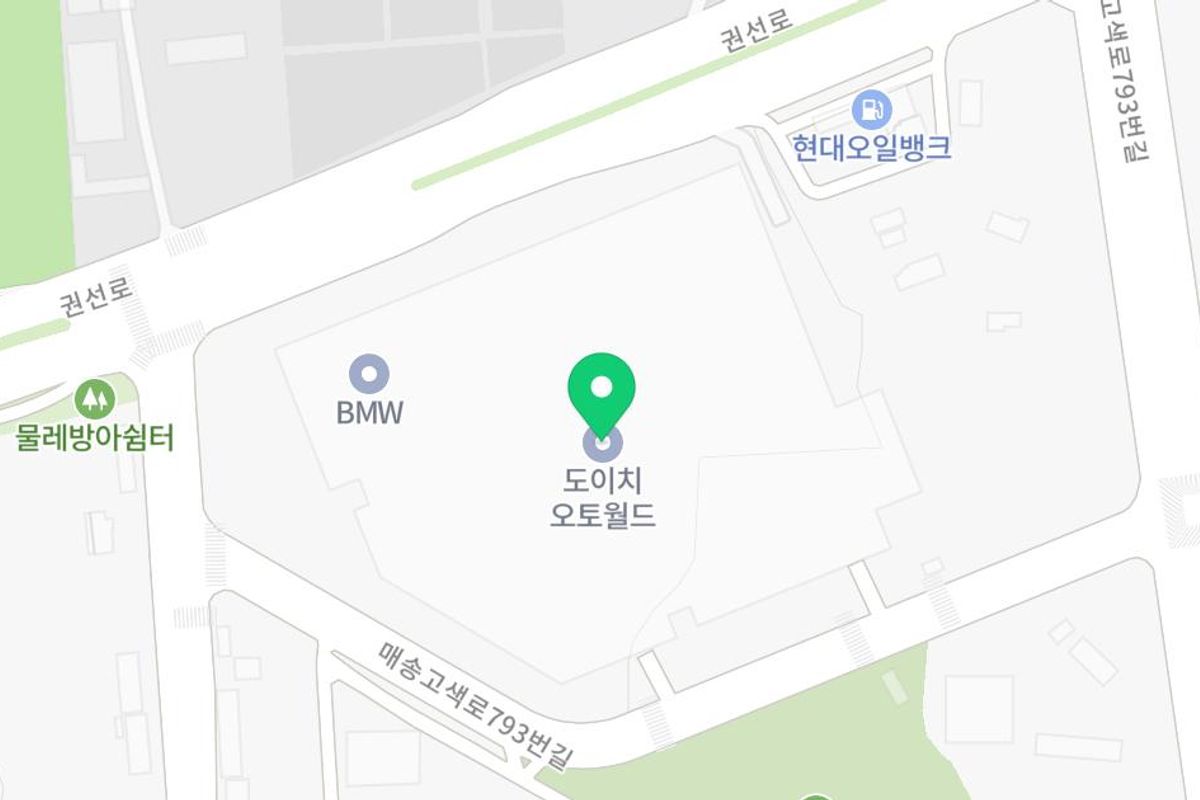1200x800 pixels.
Task: Select the 도이치 오토월드 place label
Action: pyautogui.click(x=602, y=498)
